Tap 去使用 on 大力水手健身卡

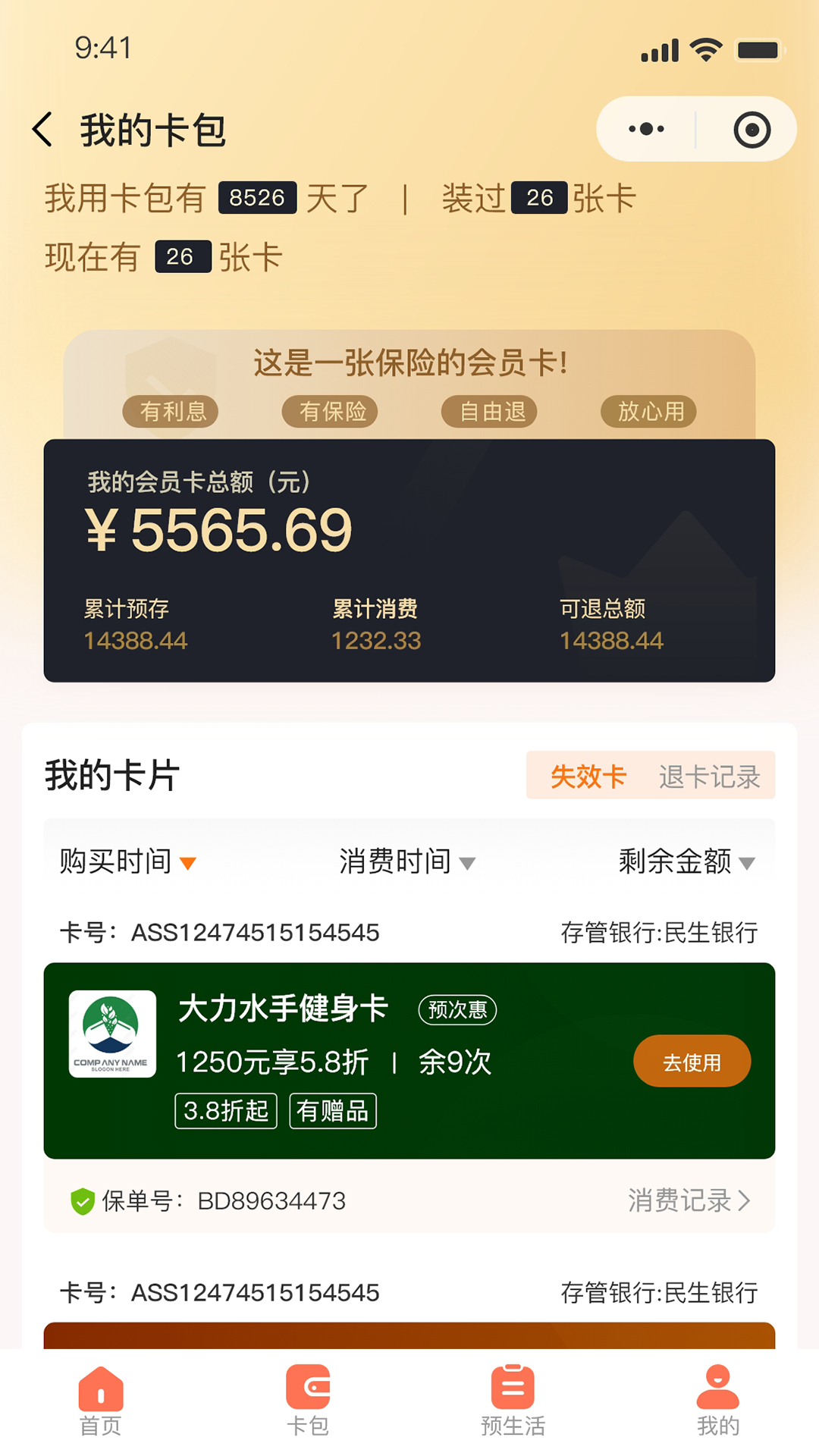(x=692, y=1062)
